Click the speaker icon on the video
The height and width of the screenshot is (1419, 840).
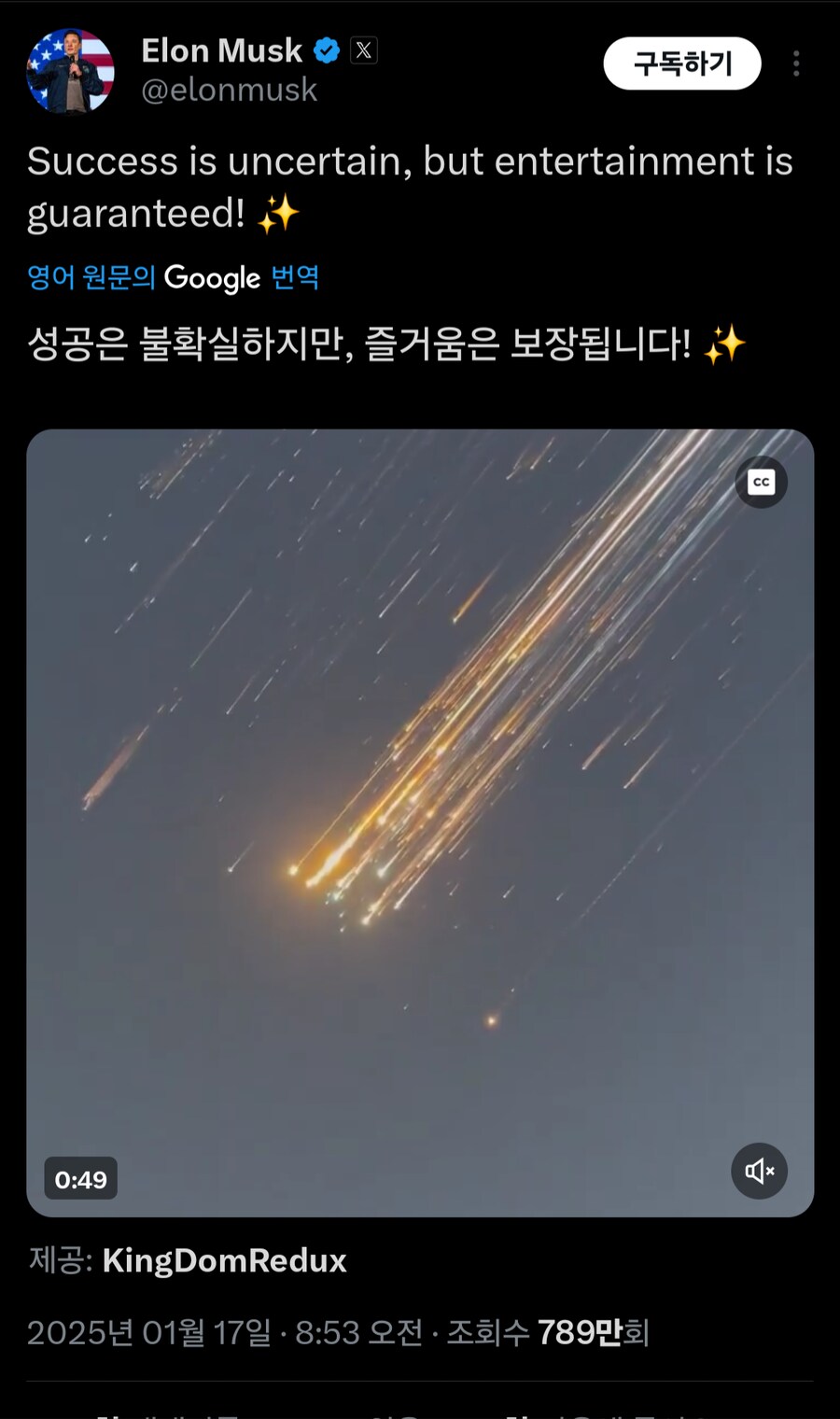(x=759, y=1171)
